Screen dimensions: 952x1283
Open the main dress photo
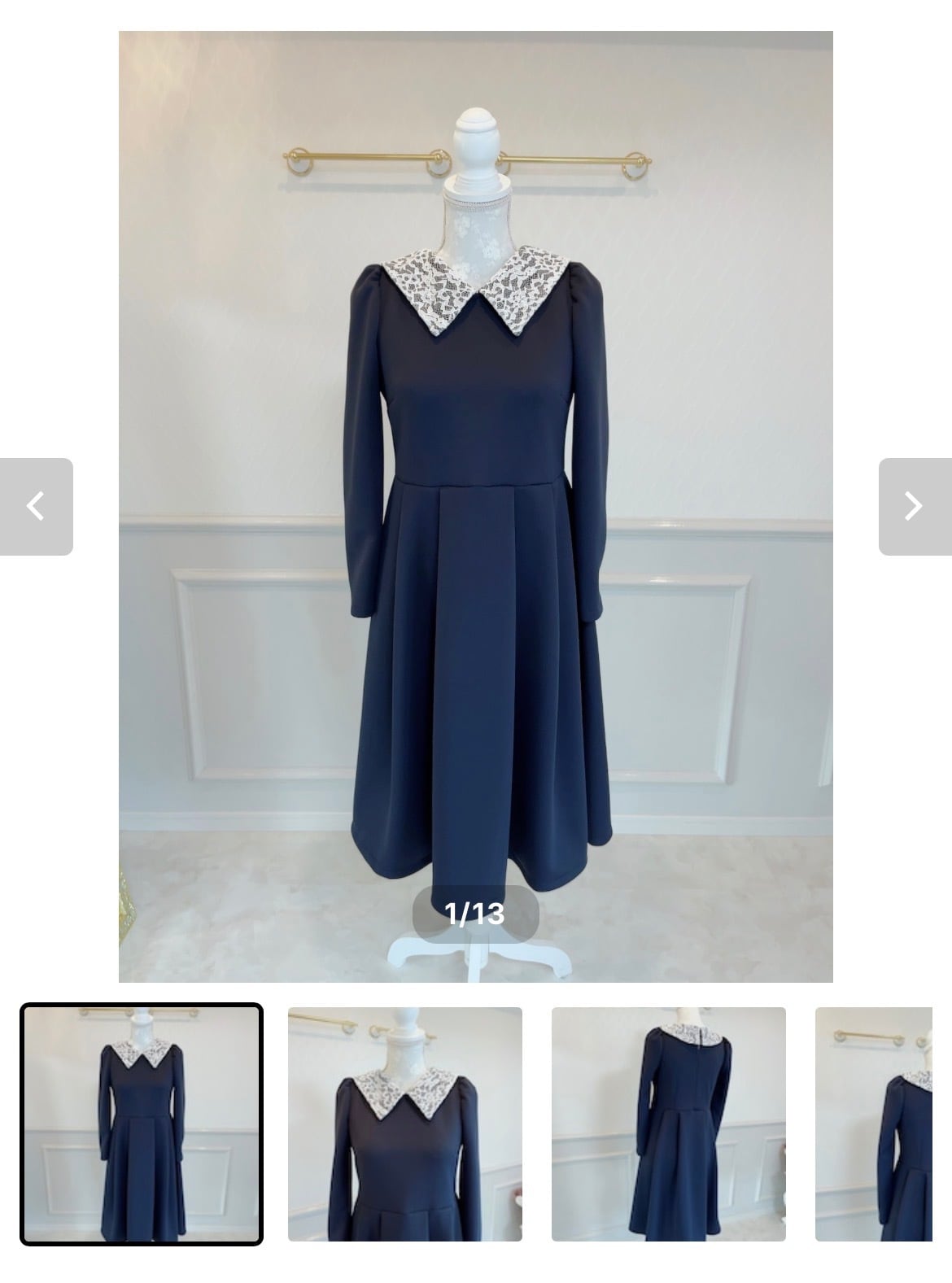476,506
